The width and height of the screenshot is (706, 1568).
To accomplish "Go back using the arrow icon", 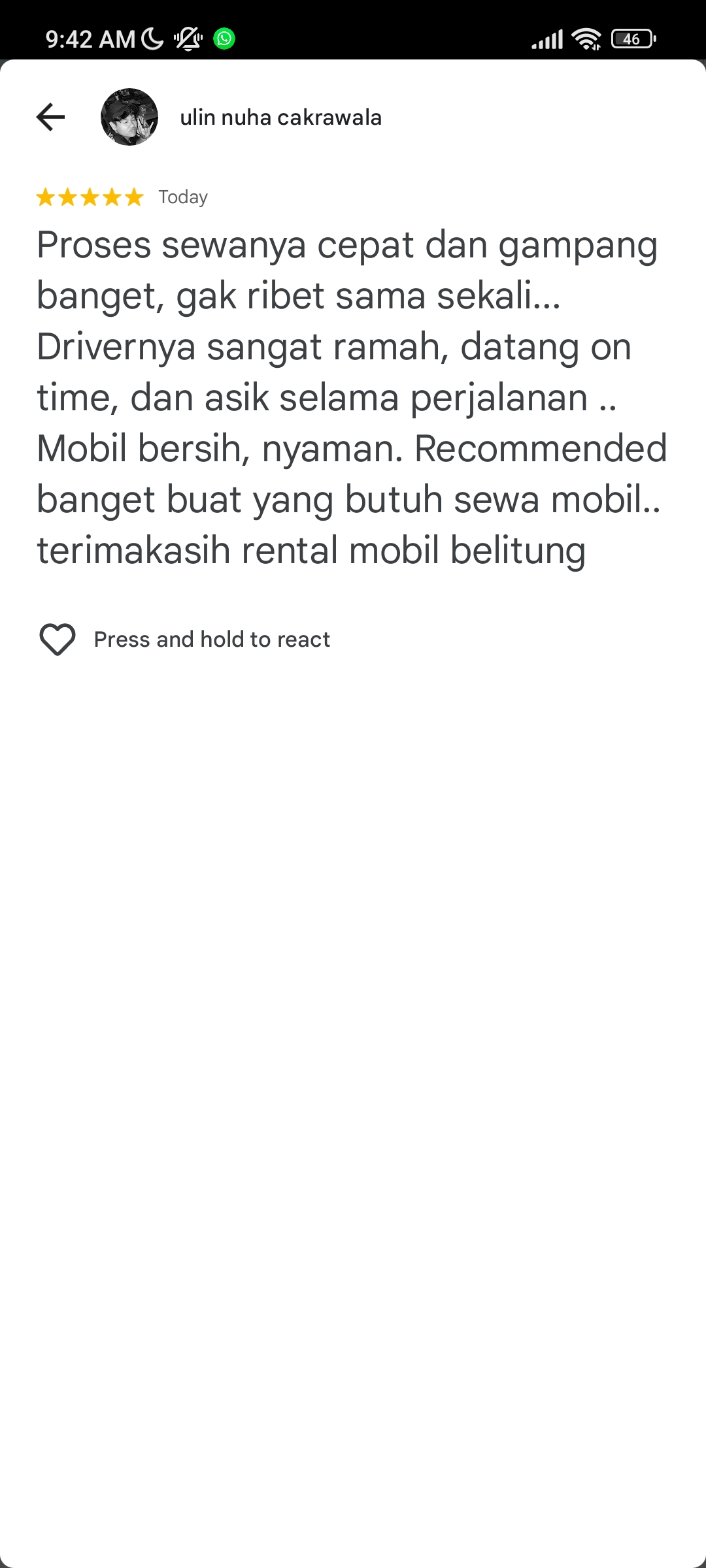I will pos(50,117).
